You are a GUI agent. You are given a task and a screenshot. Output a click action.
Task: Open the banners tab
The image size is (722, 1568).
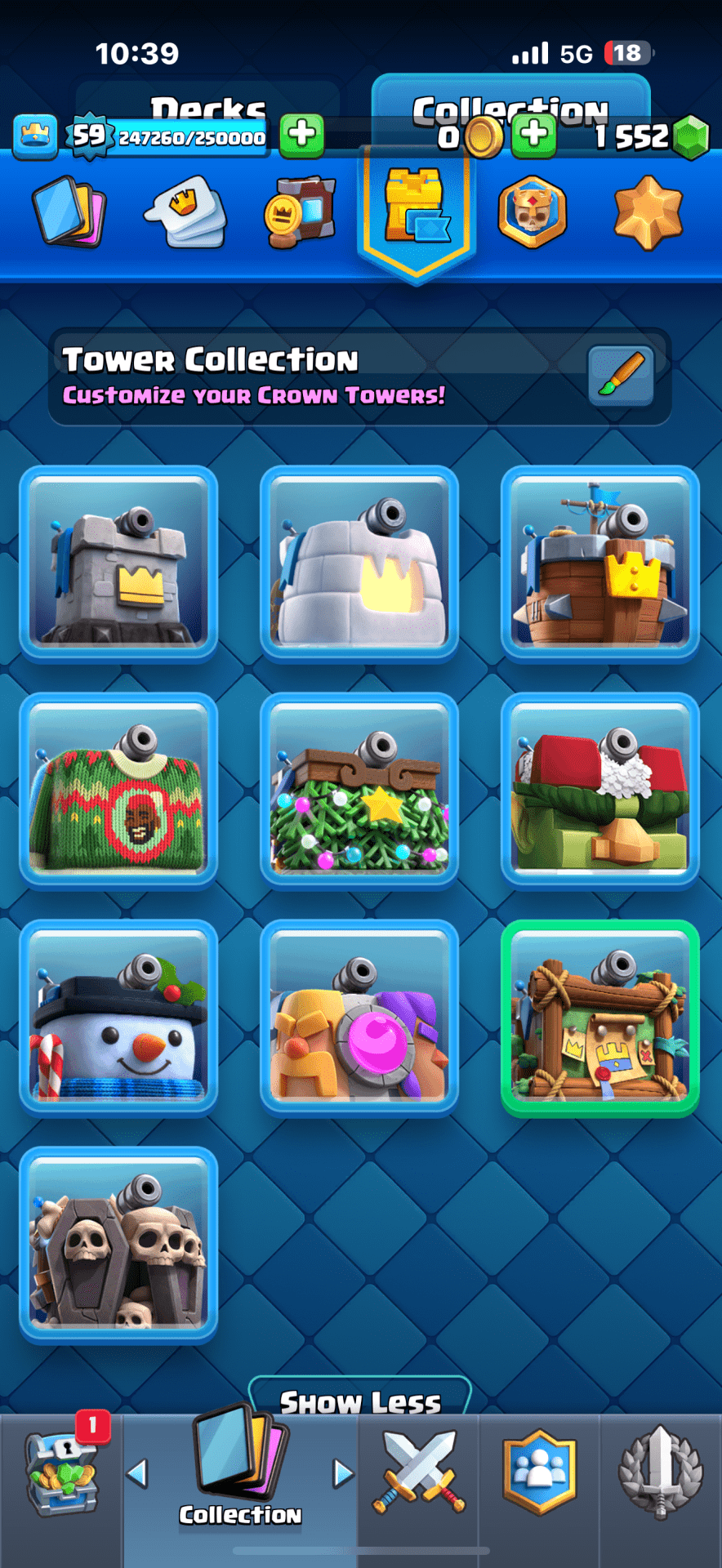(300, 212)
